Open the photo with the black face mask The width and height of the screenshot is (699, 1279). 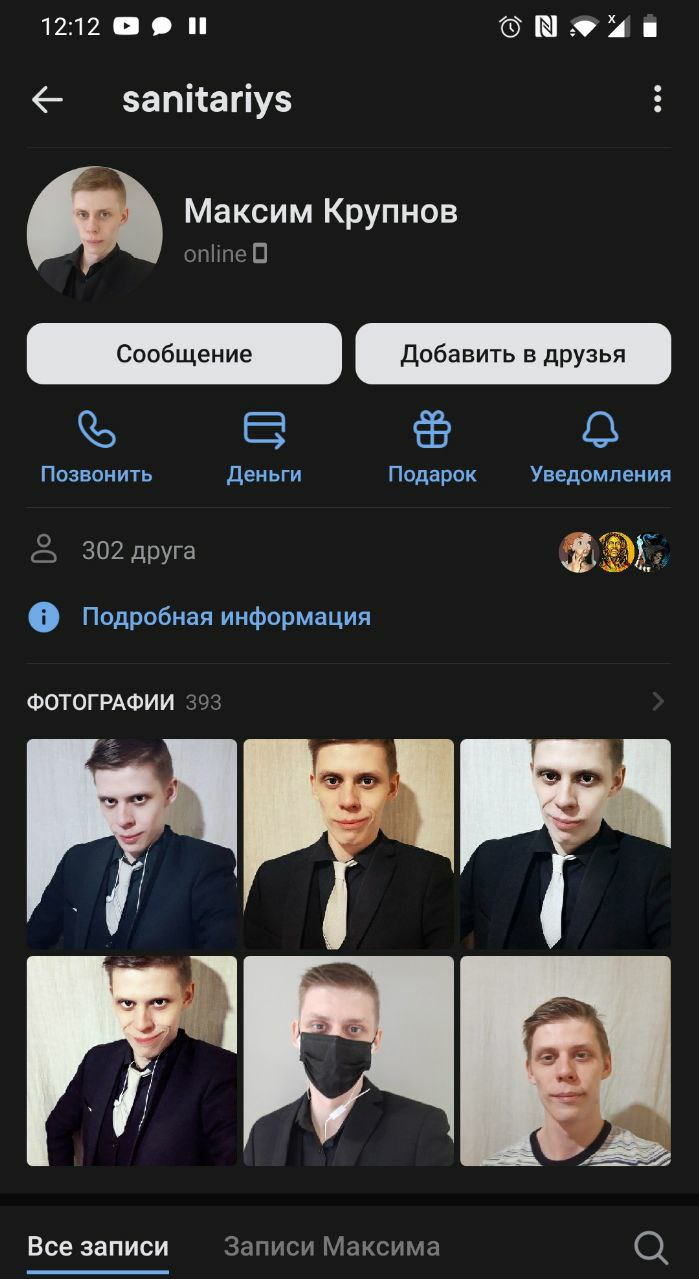point(349,1061)
